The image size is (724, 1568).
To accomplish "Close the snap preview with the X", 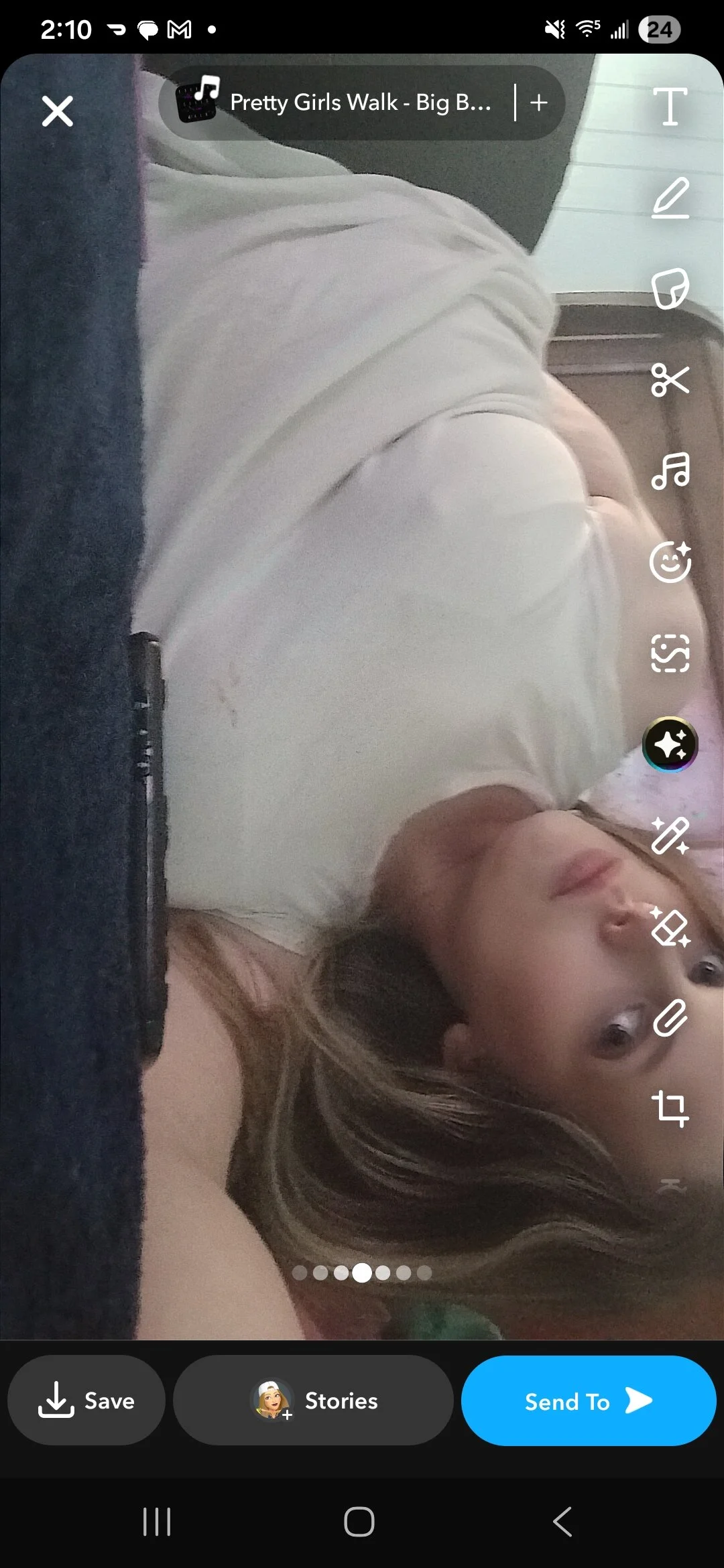I will click(58, 111).
